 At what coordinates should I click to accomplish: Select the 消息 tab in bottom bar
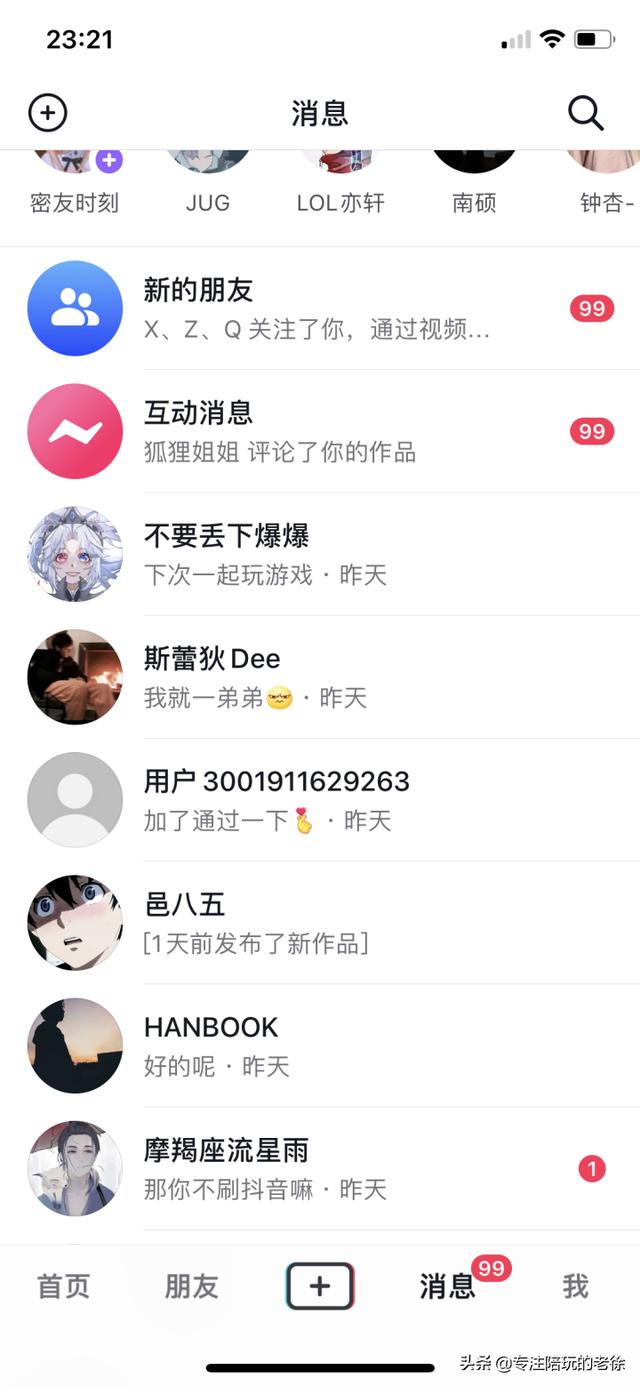[447, 1286]
